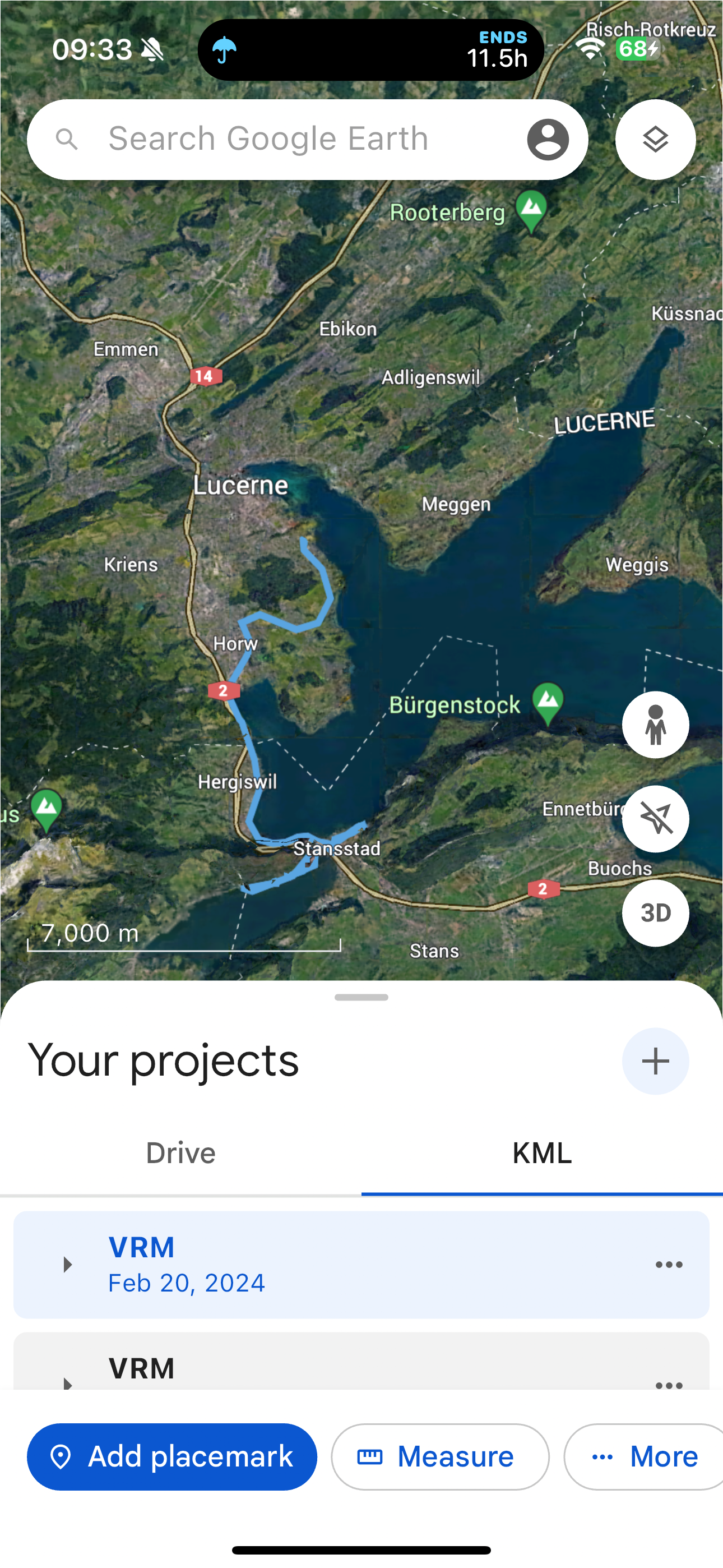The image size is (723, 1568).
Task: Open the account profile icon
Action: point(547,140)
